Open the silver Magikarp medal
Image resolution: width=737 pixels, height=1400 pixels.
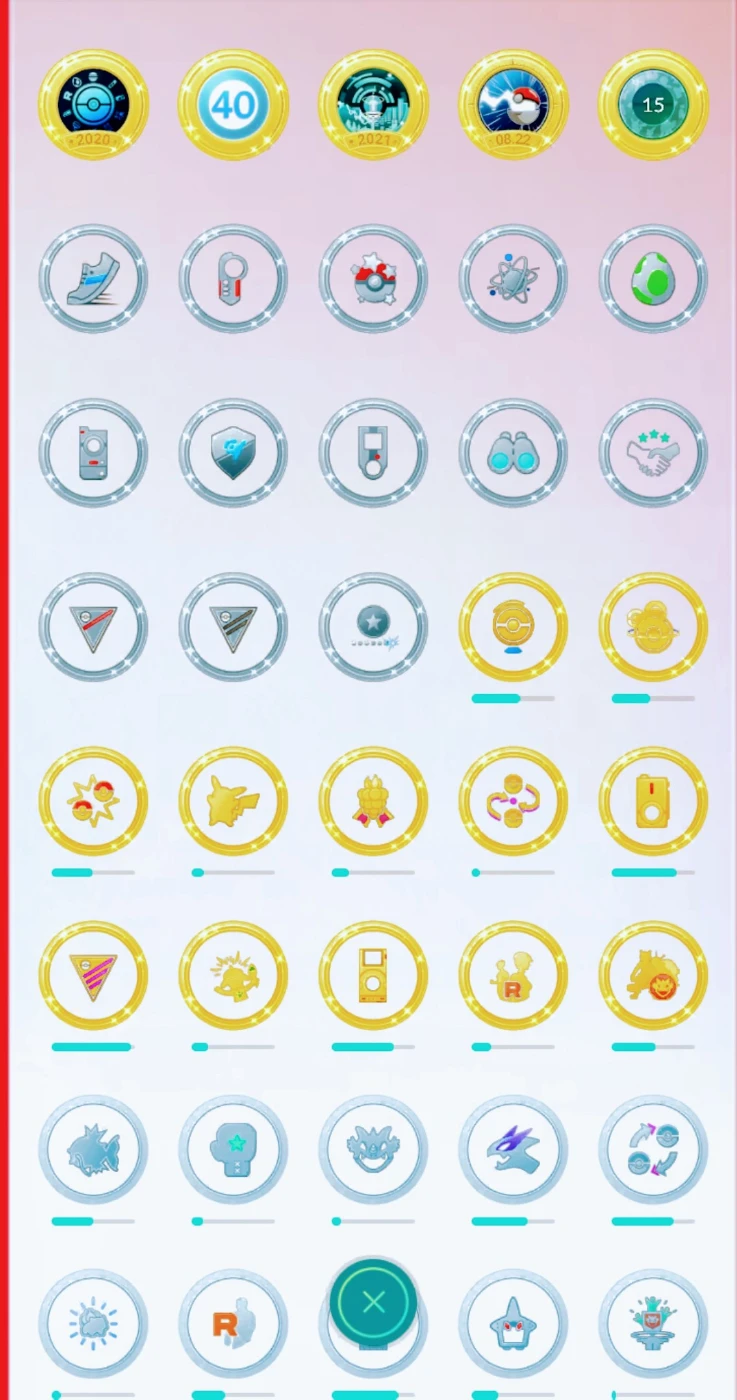click(93, 1150)
